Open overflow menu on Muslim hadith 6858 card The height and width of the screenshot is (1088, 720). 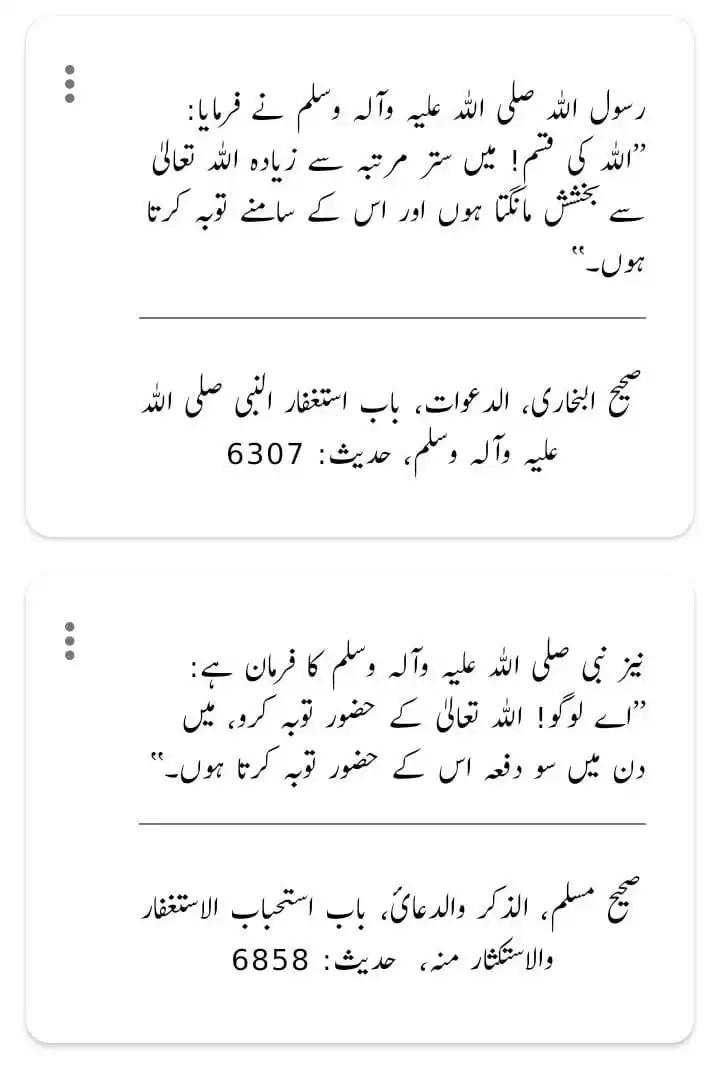(x=69, y=640)
